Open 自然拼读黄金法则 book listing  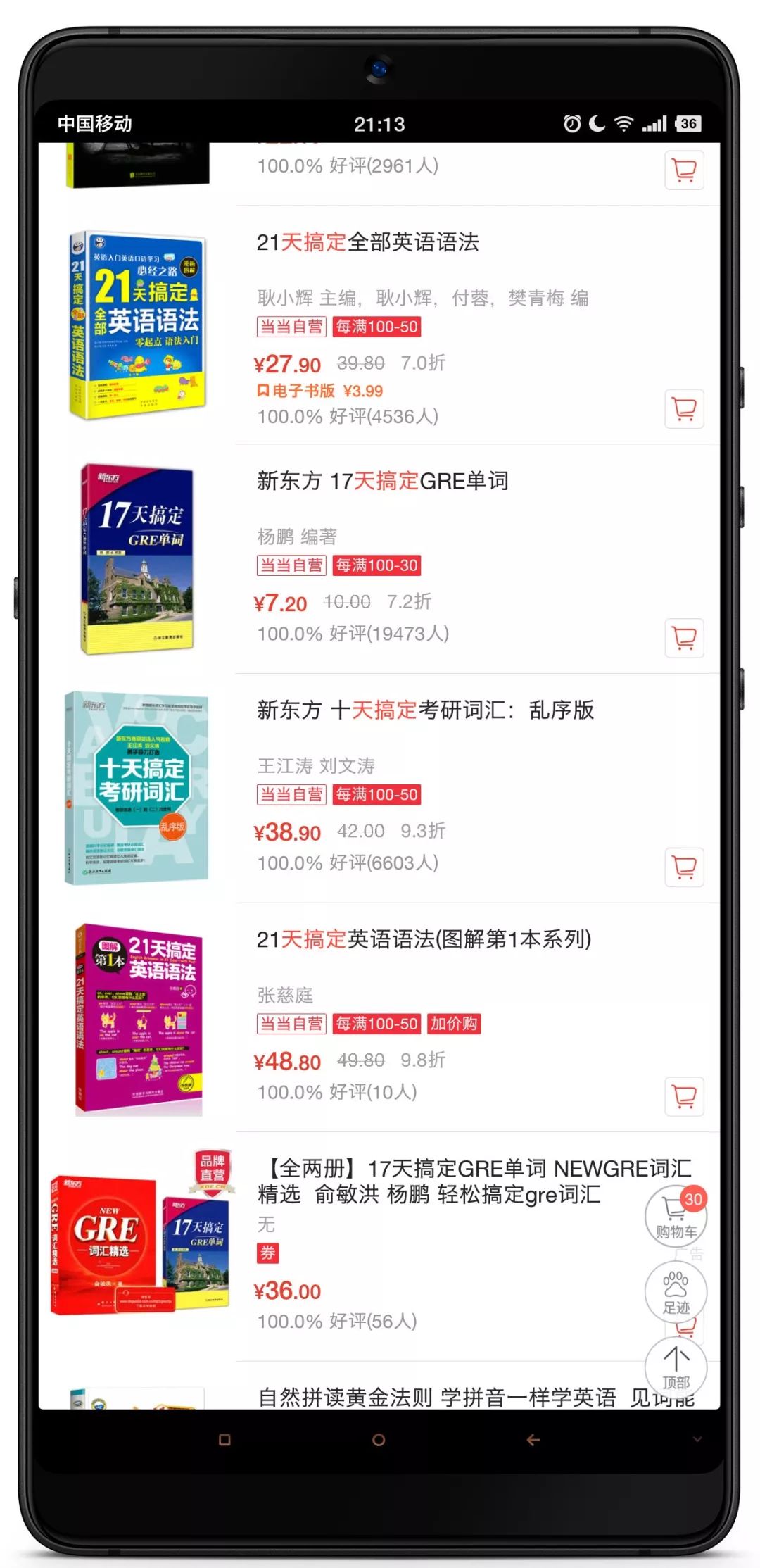tap(436, 1397)
